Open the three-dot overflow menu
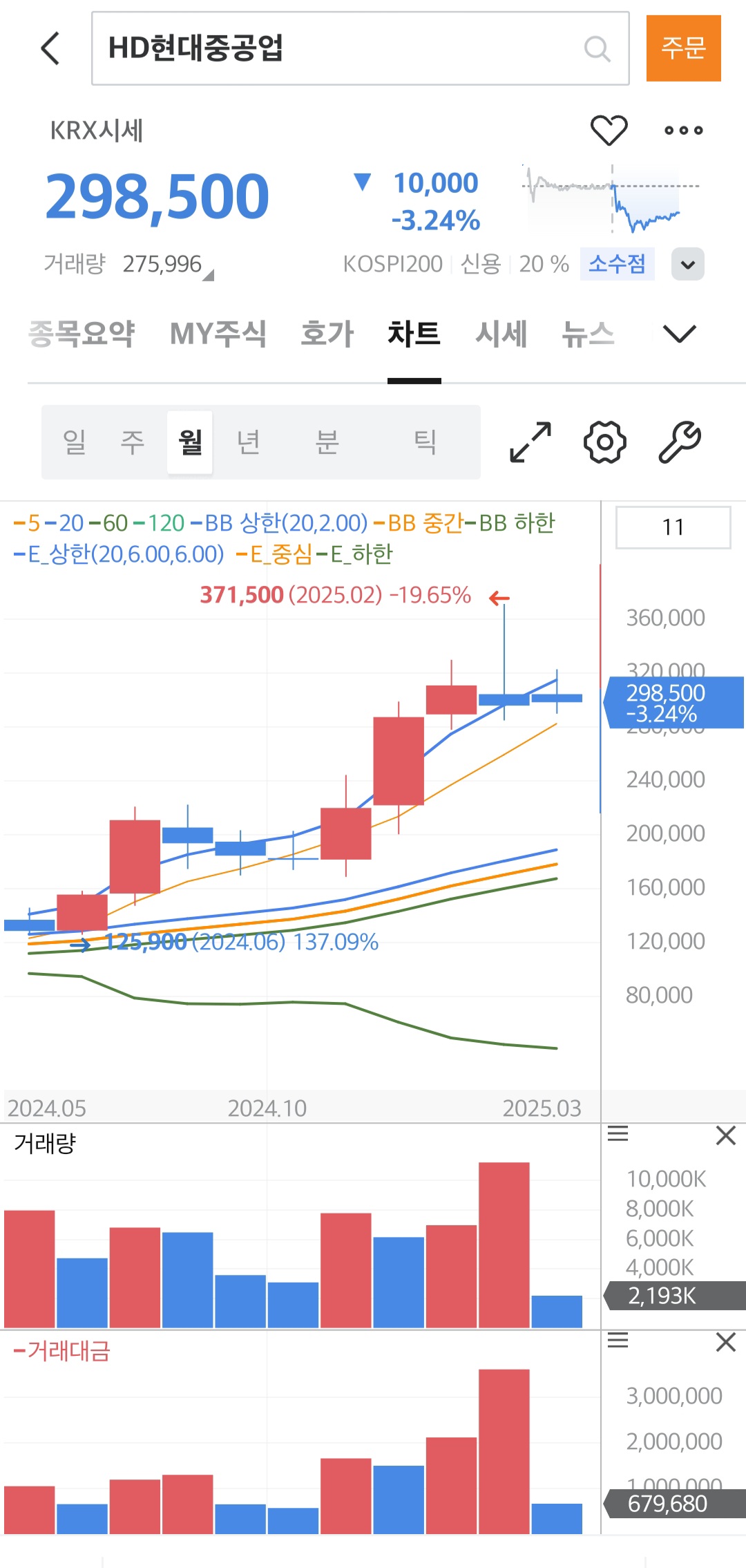 [x=683, y=130]
